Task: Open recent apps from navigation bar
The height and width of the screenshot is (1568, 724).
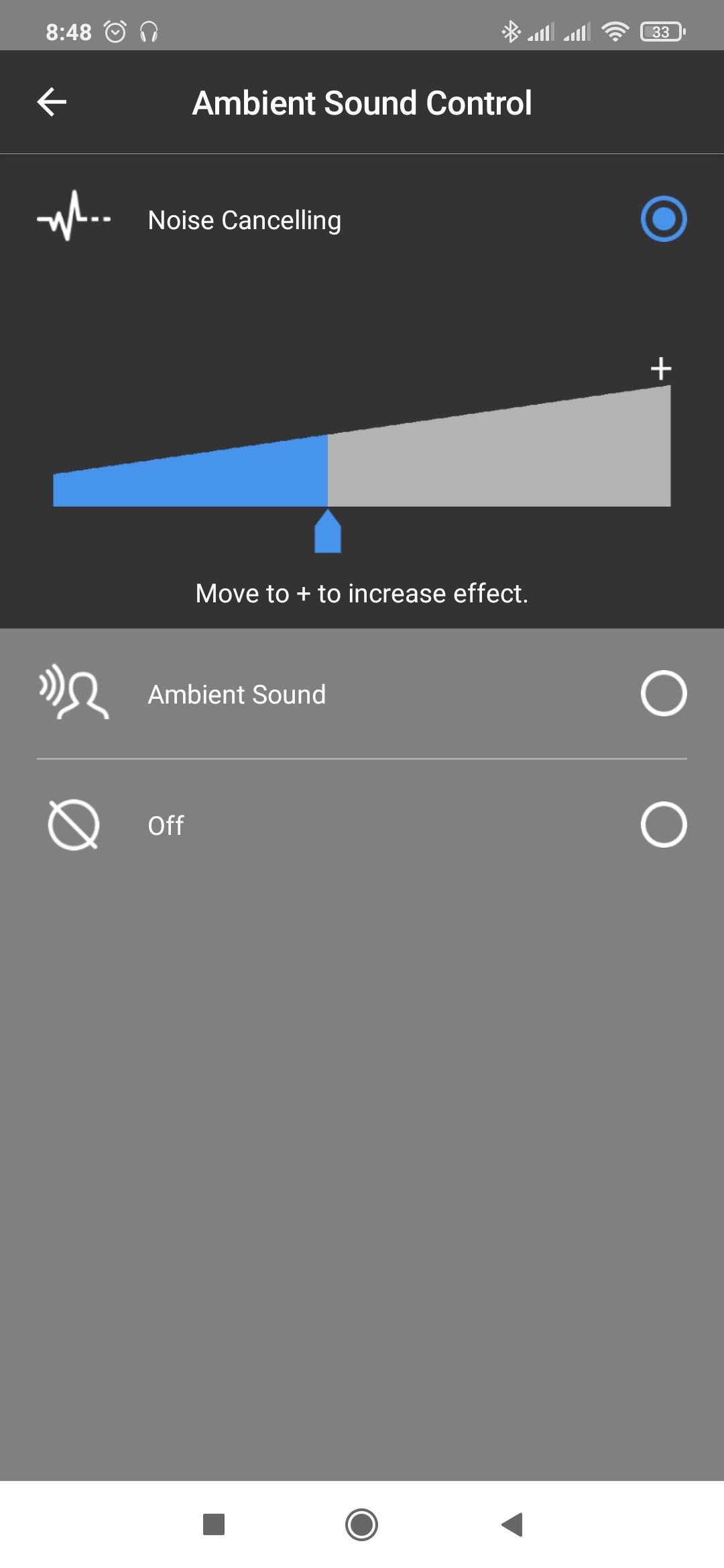Action: [214, 1524]
